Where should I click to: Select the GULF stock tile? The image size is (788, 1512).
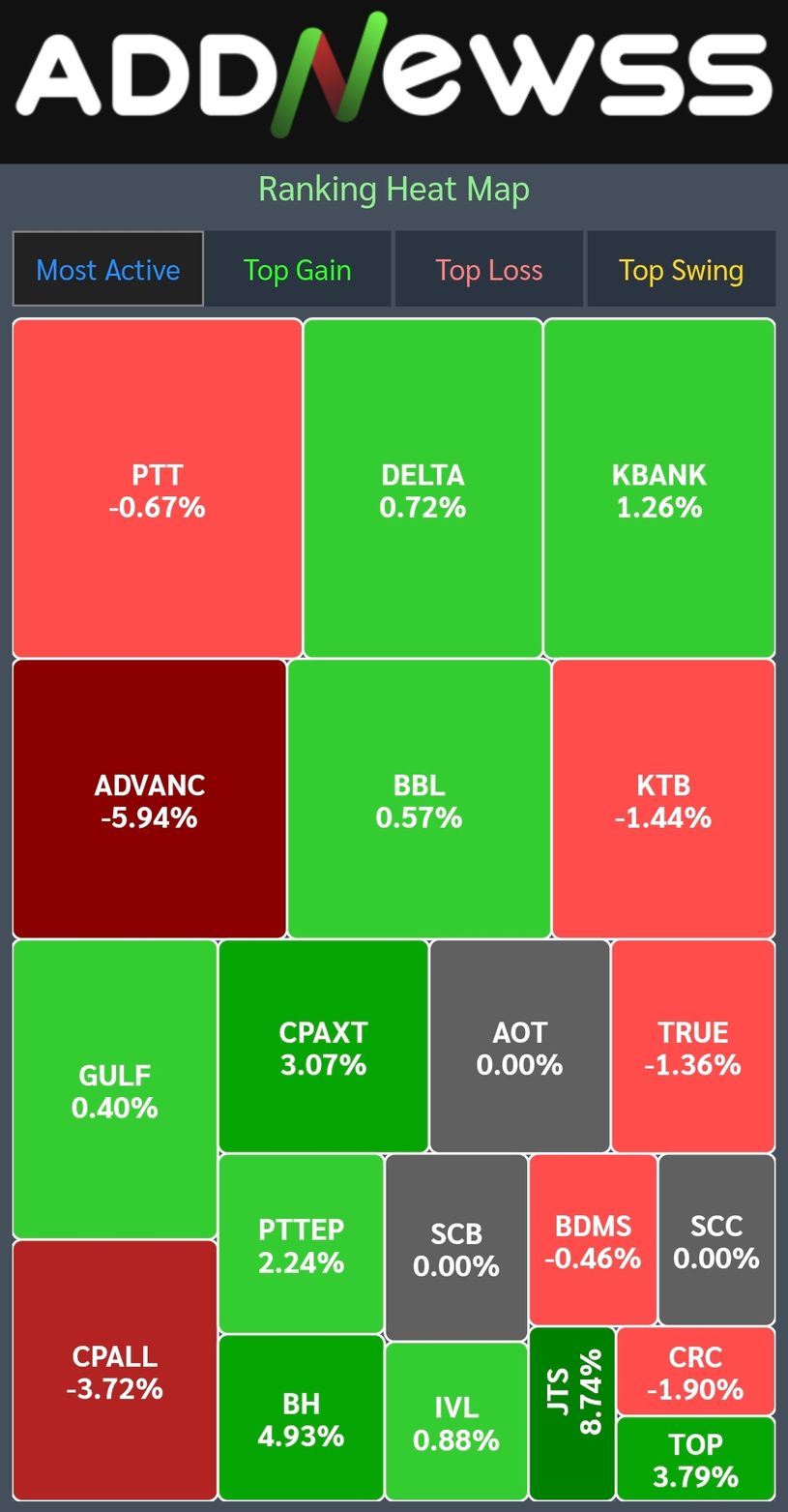114,1090
